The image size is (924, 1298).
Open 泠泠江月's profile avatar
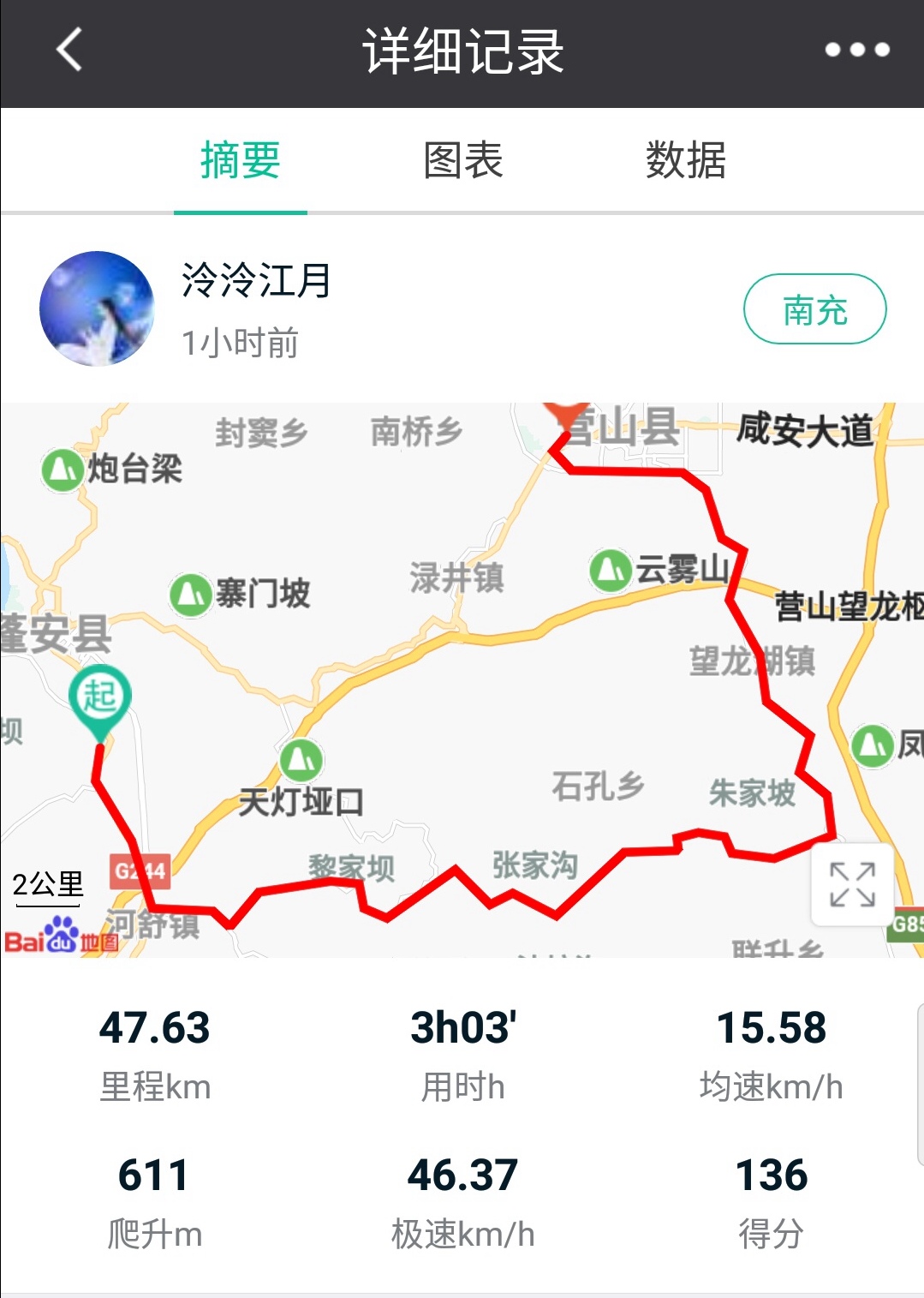[97, 308]
